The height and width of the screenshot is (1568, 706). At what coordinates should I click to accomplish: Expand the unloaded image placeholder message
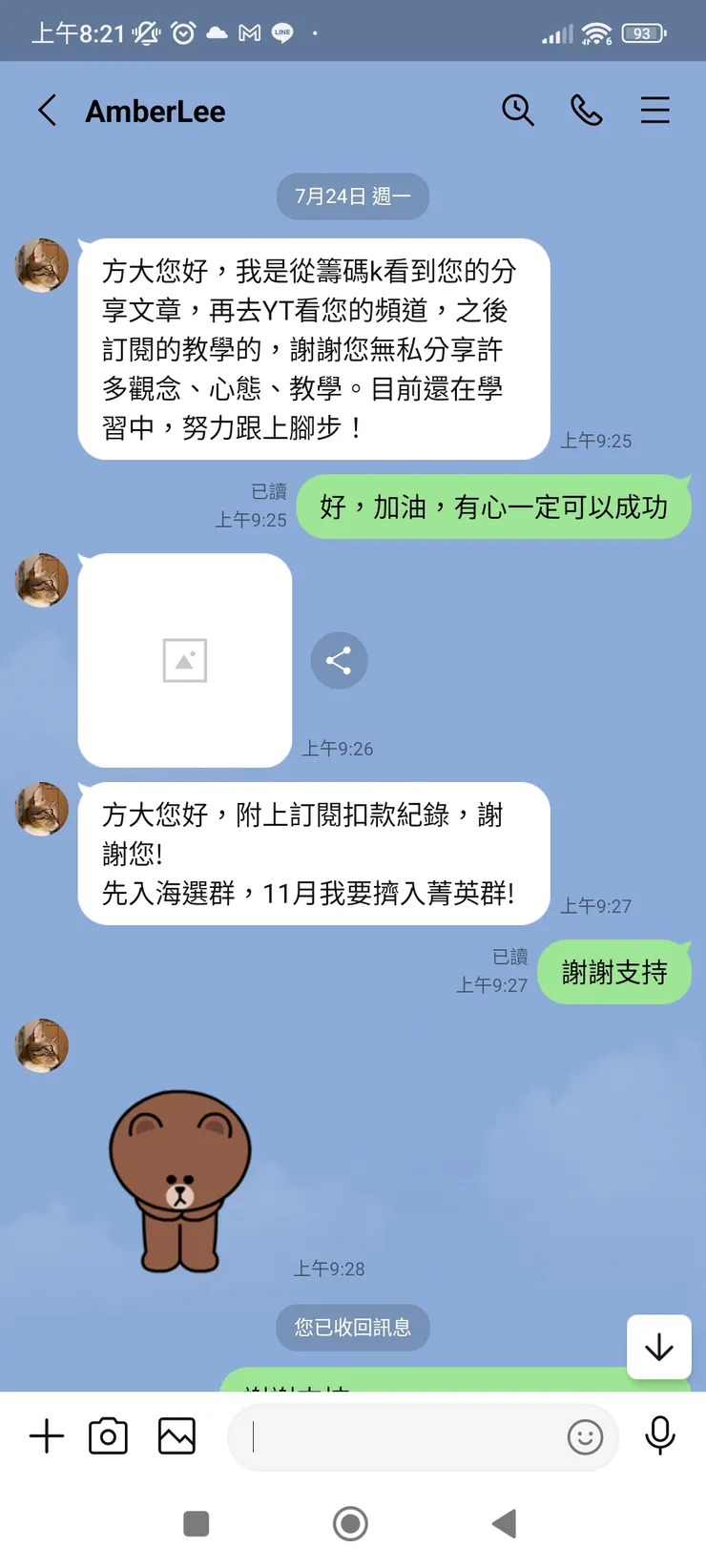point(184,660)
